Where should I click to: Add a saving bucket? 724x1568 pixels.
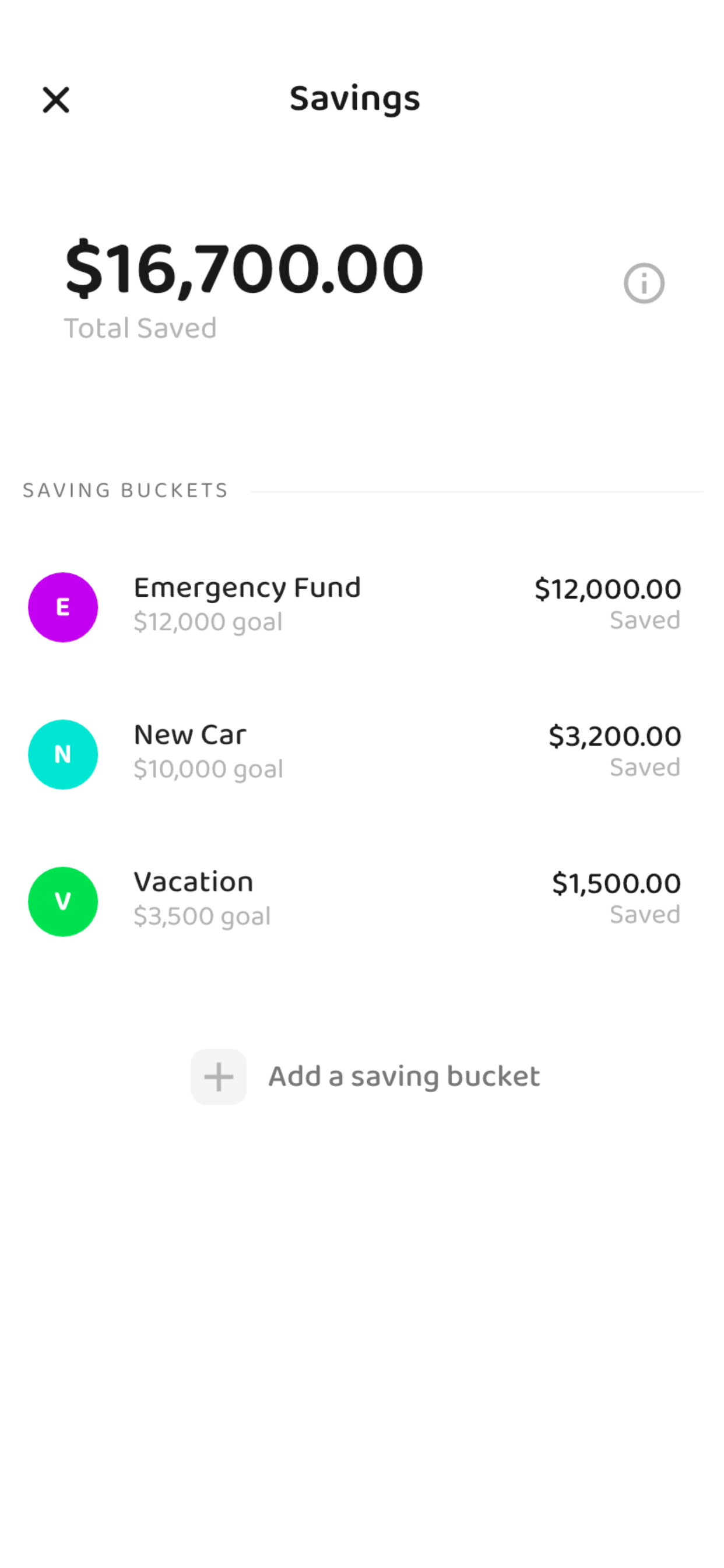tap(365, 1076)
